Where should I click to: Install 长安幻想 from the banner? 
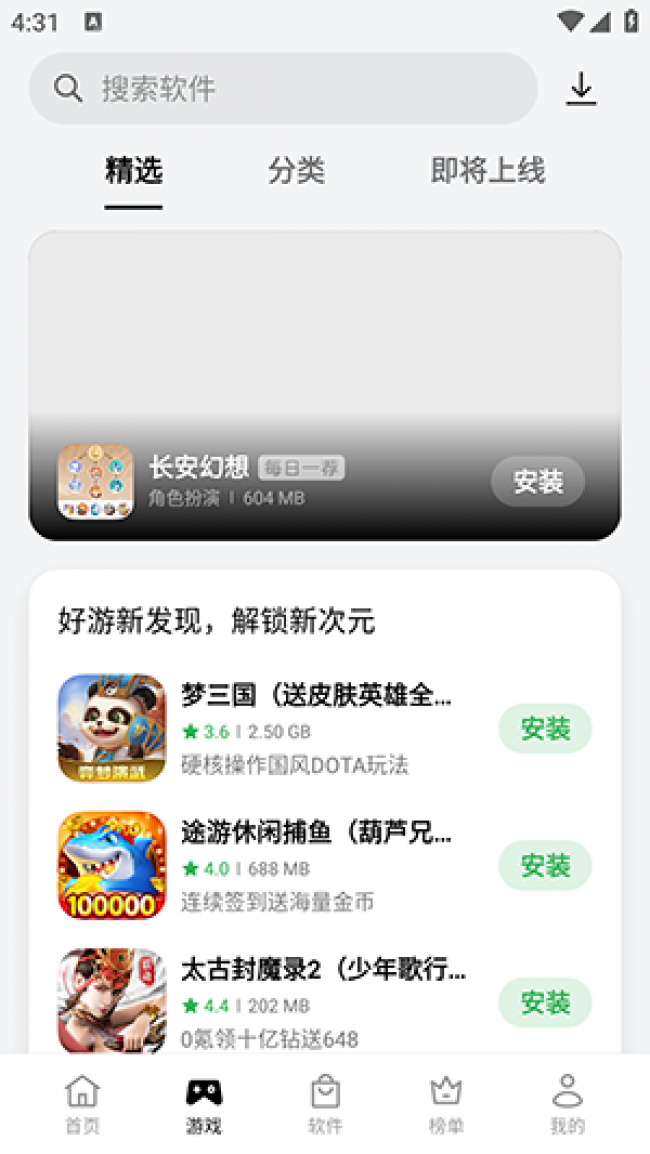[x=538, y=482]
